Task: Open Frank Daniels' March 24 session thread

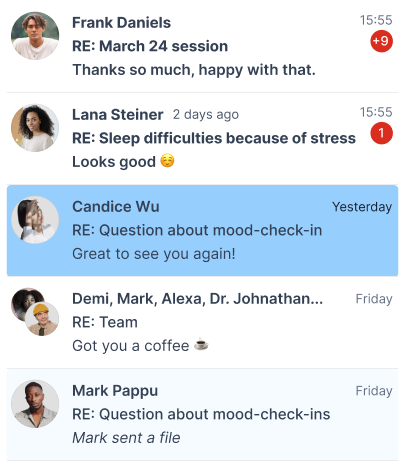Action: 202,46
